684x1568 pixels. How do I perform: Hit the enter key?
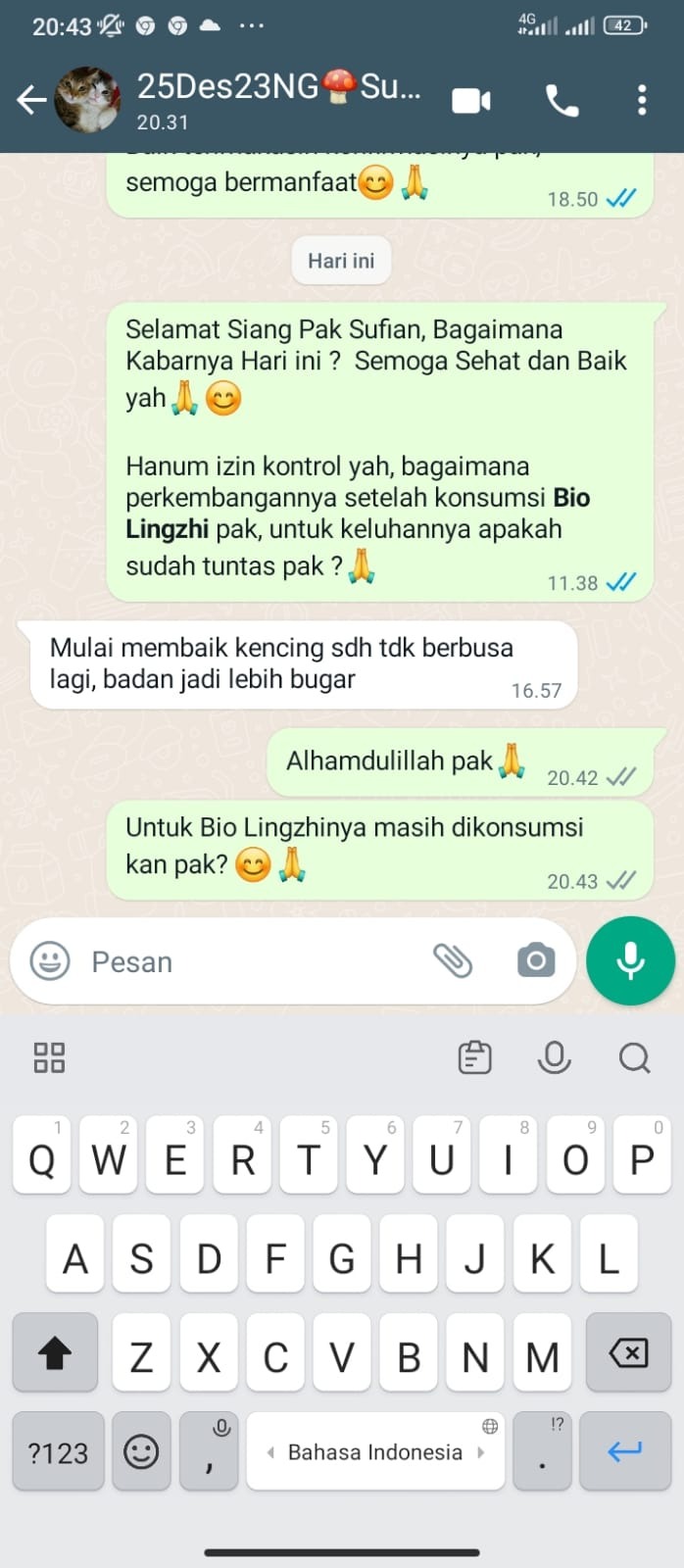[x=625, y=1452]
